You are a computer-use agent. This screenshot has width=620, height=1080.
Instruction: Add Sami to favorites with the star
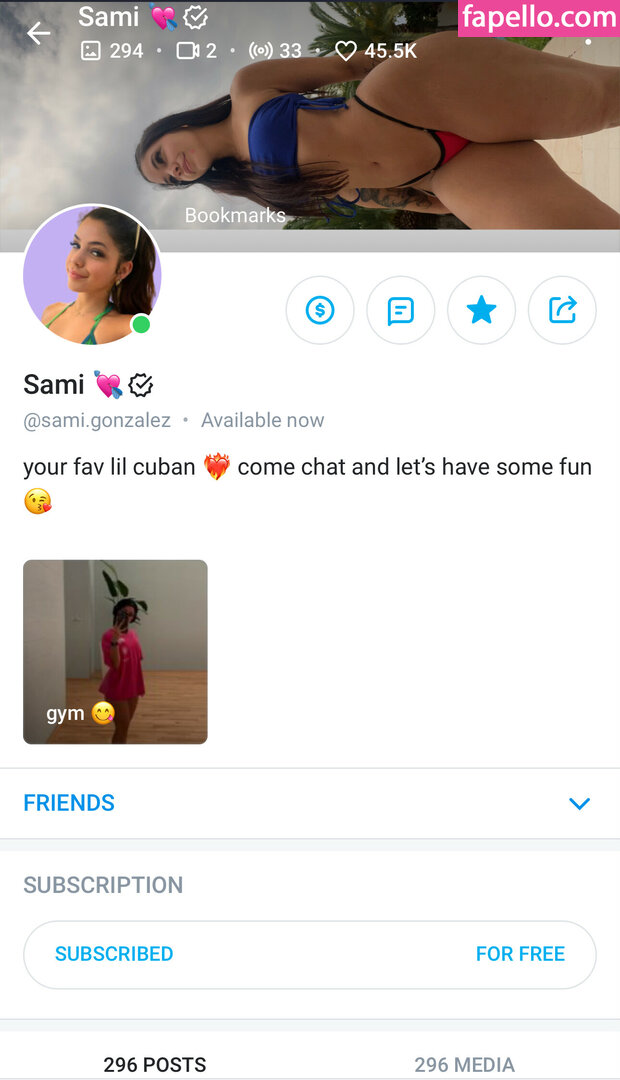[x=481, y=310]
